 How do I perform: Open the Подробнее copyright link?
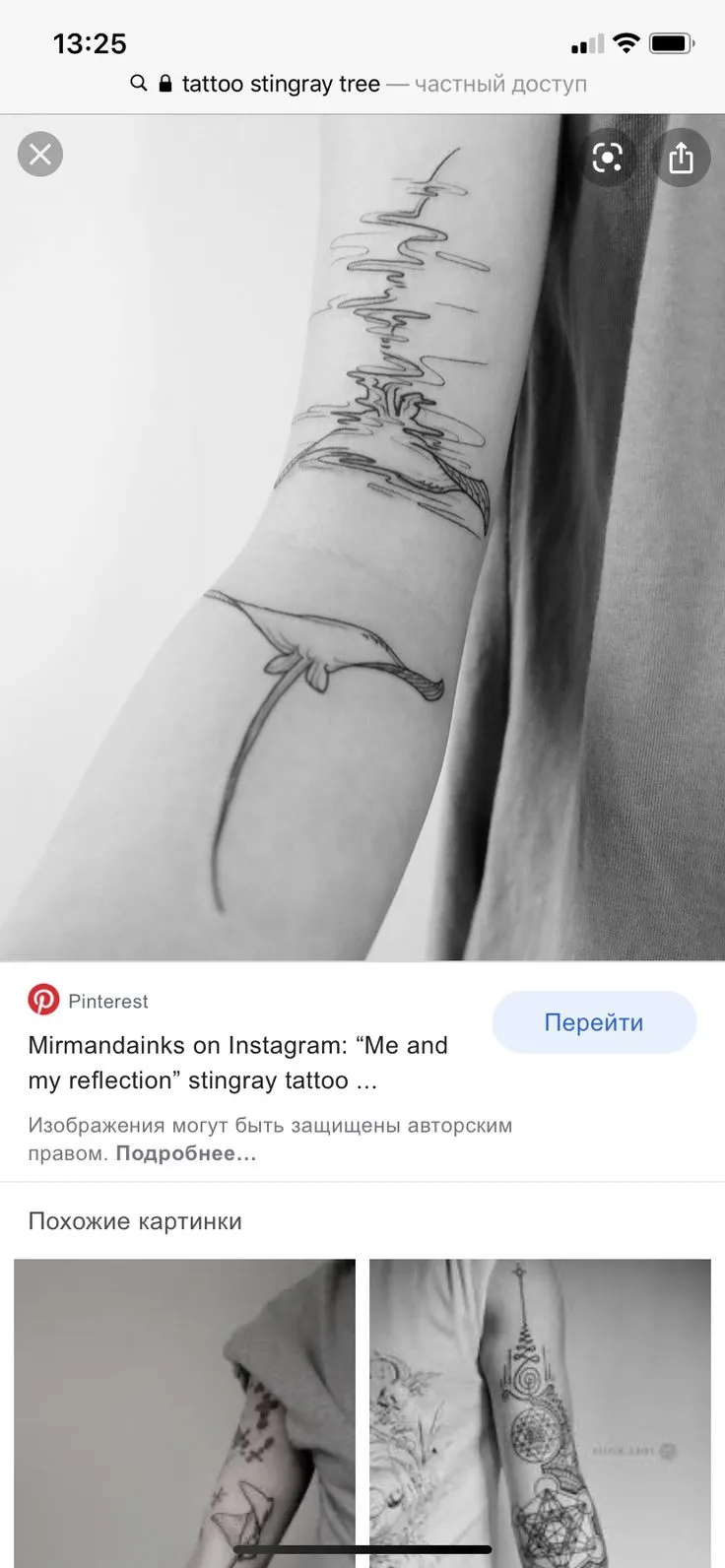[x=186, y=1153]
